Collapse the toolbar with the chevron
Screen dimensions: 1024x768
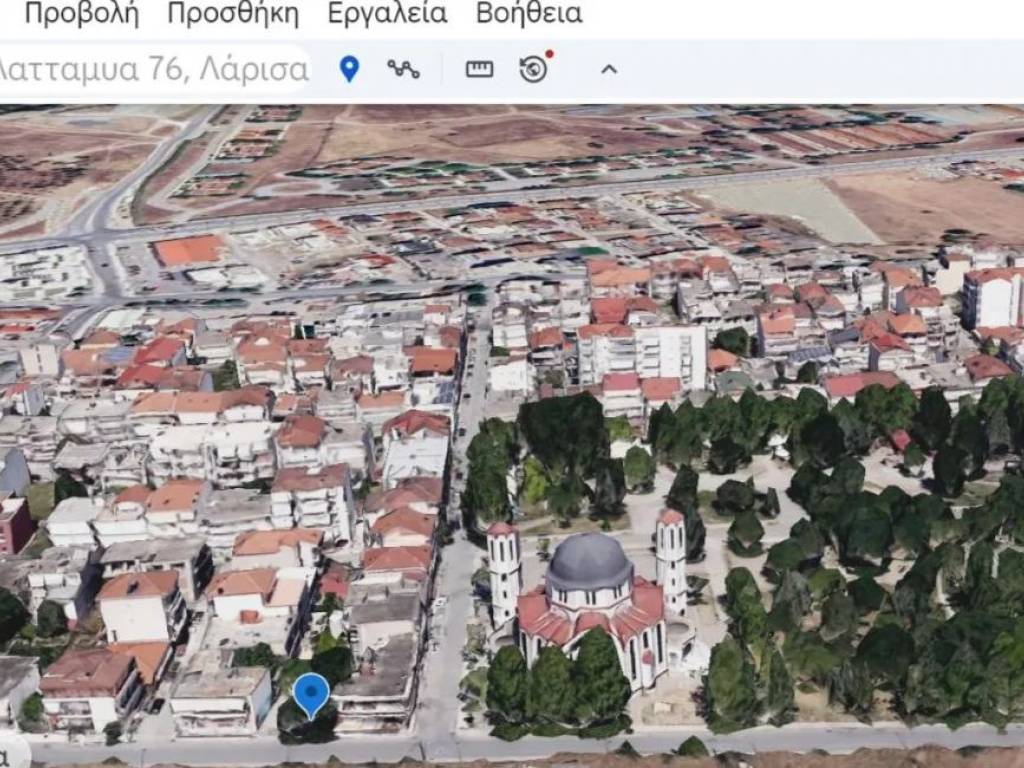tap(608, 69)
